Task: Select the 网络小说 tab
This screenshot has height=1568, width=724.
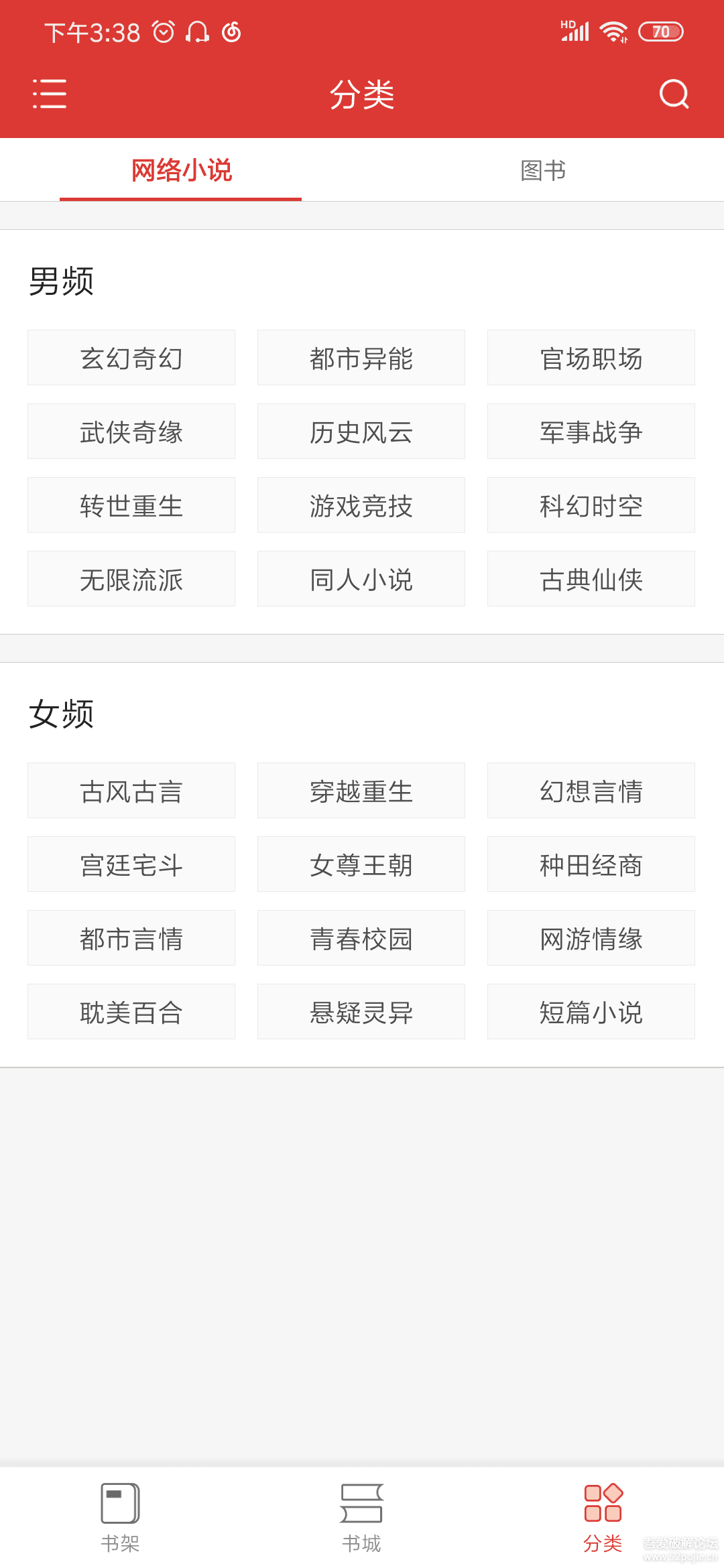Action: coord(180,170)
